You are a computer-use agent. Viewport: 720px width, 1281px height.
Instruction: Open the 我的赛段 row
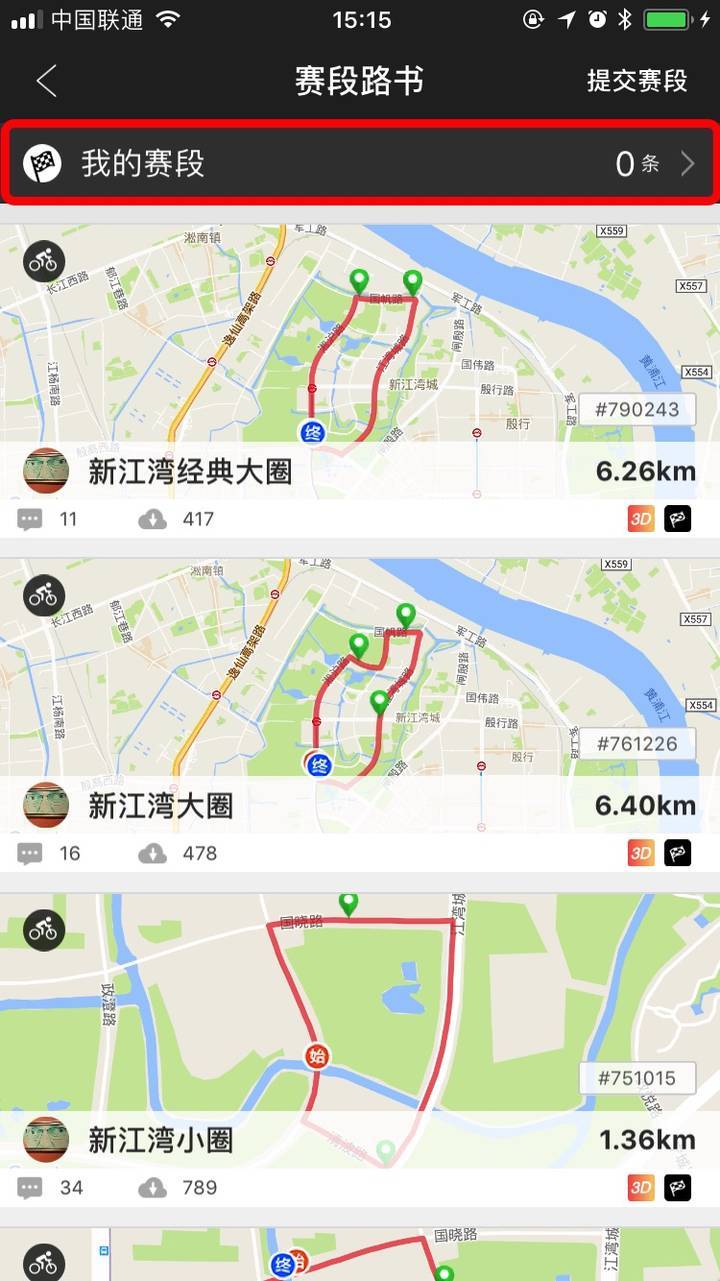coord(360,163)
